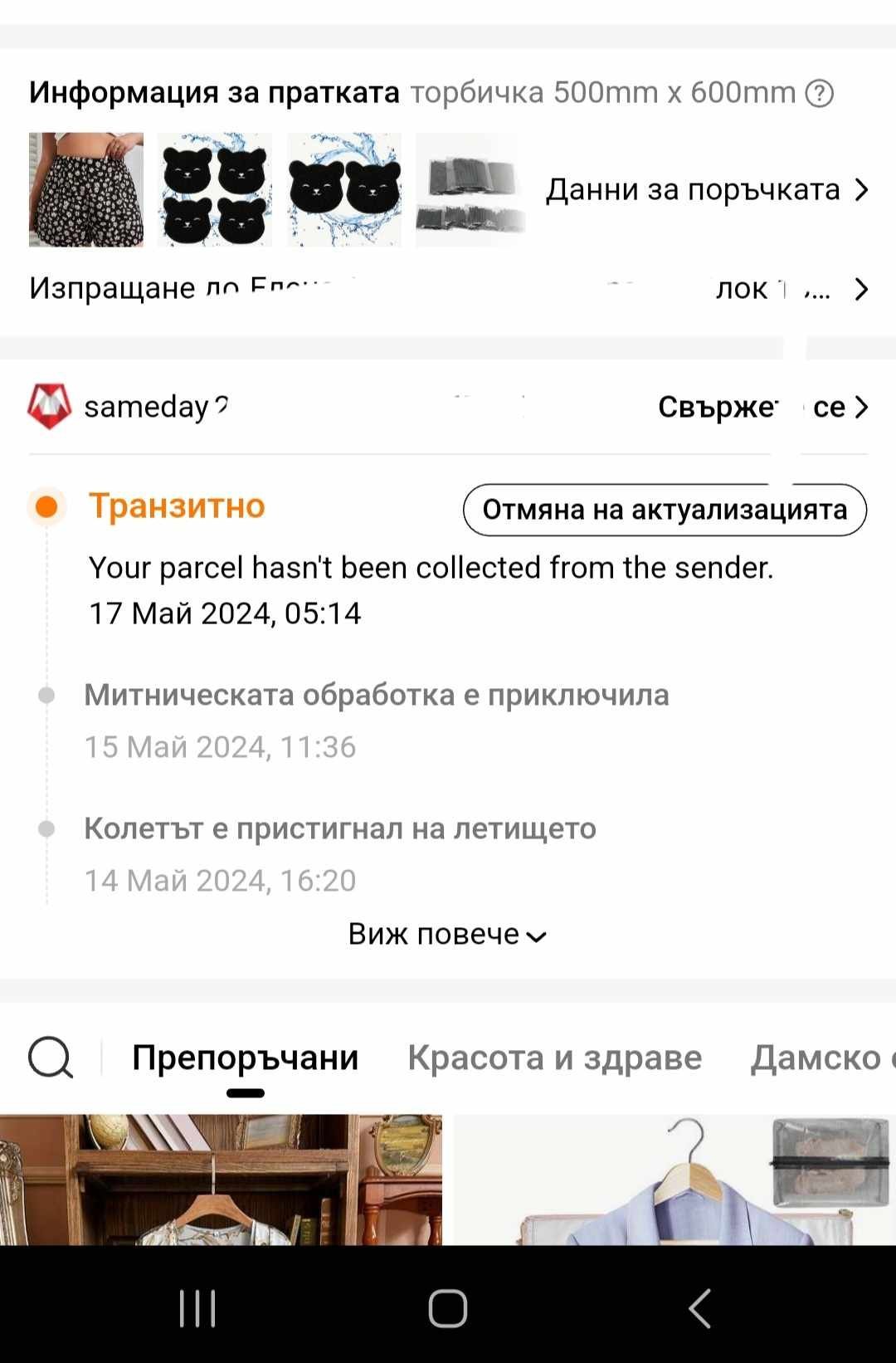
Task: Contact the sameday courier via Свържете се
Action: pyautogui.click(x=762, y=407)
